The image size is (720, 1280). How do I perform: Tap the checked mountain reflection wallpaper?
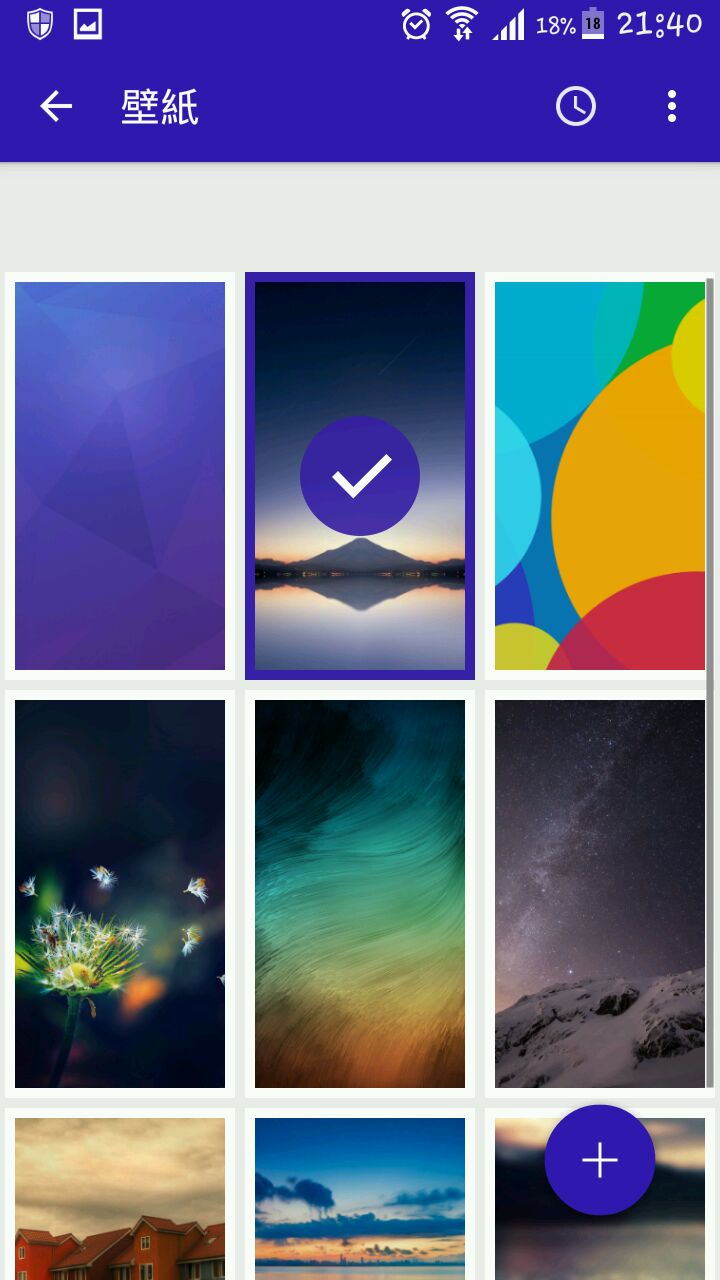[360, 476]
